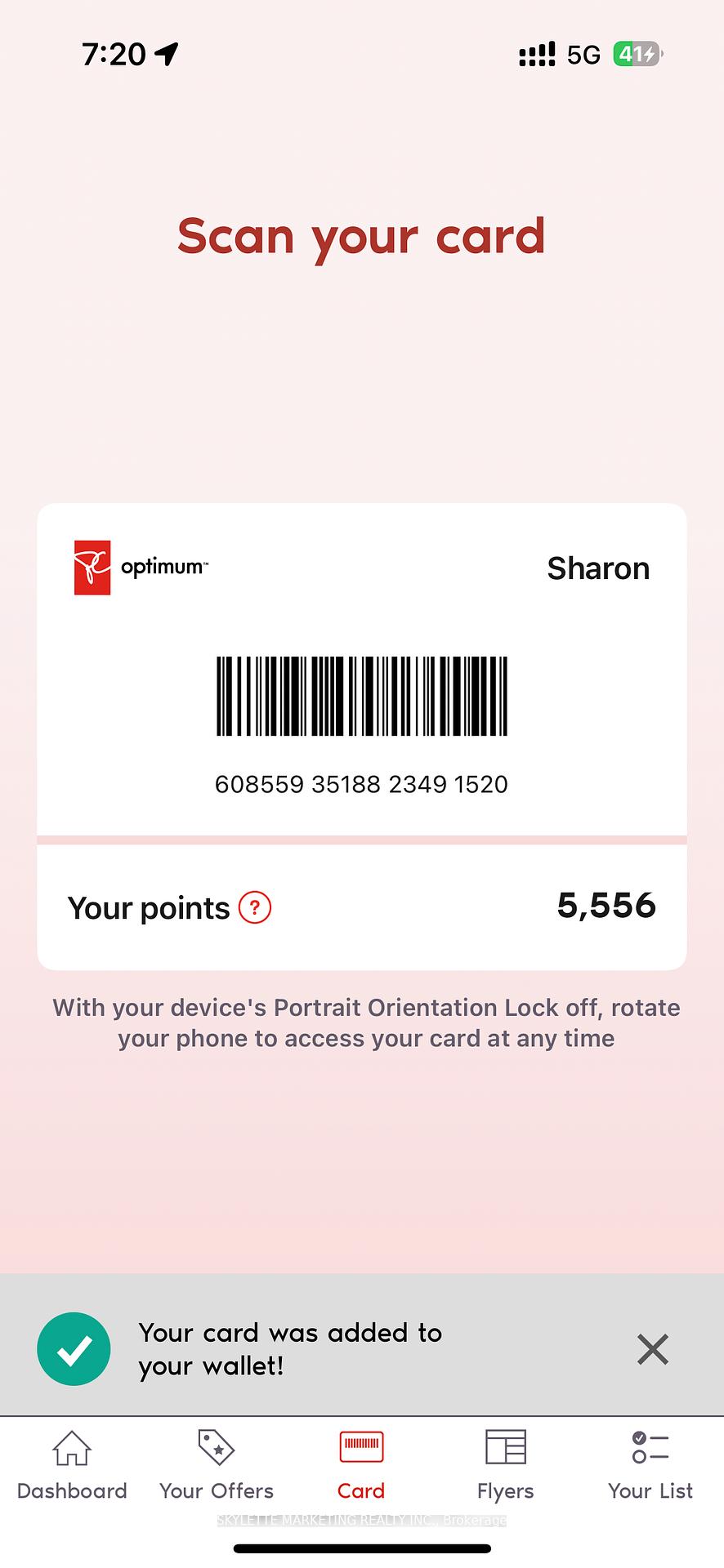Go to the Dashboard tab
This screenshot has height=1568, width=724.
coord(72,1467)
